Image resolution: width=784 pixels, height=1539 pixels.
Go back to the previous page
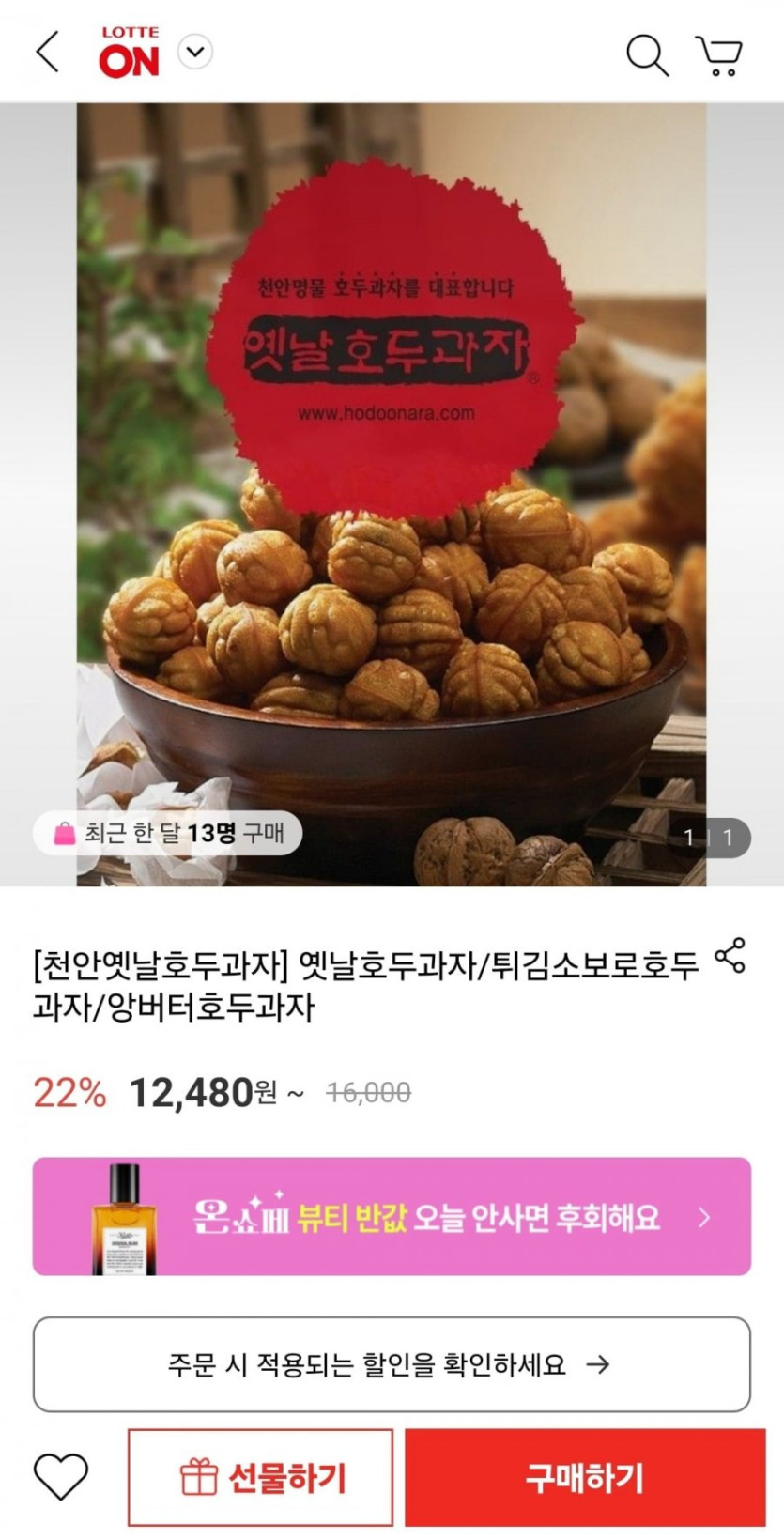coord(47,52)
